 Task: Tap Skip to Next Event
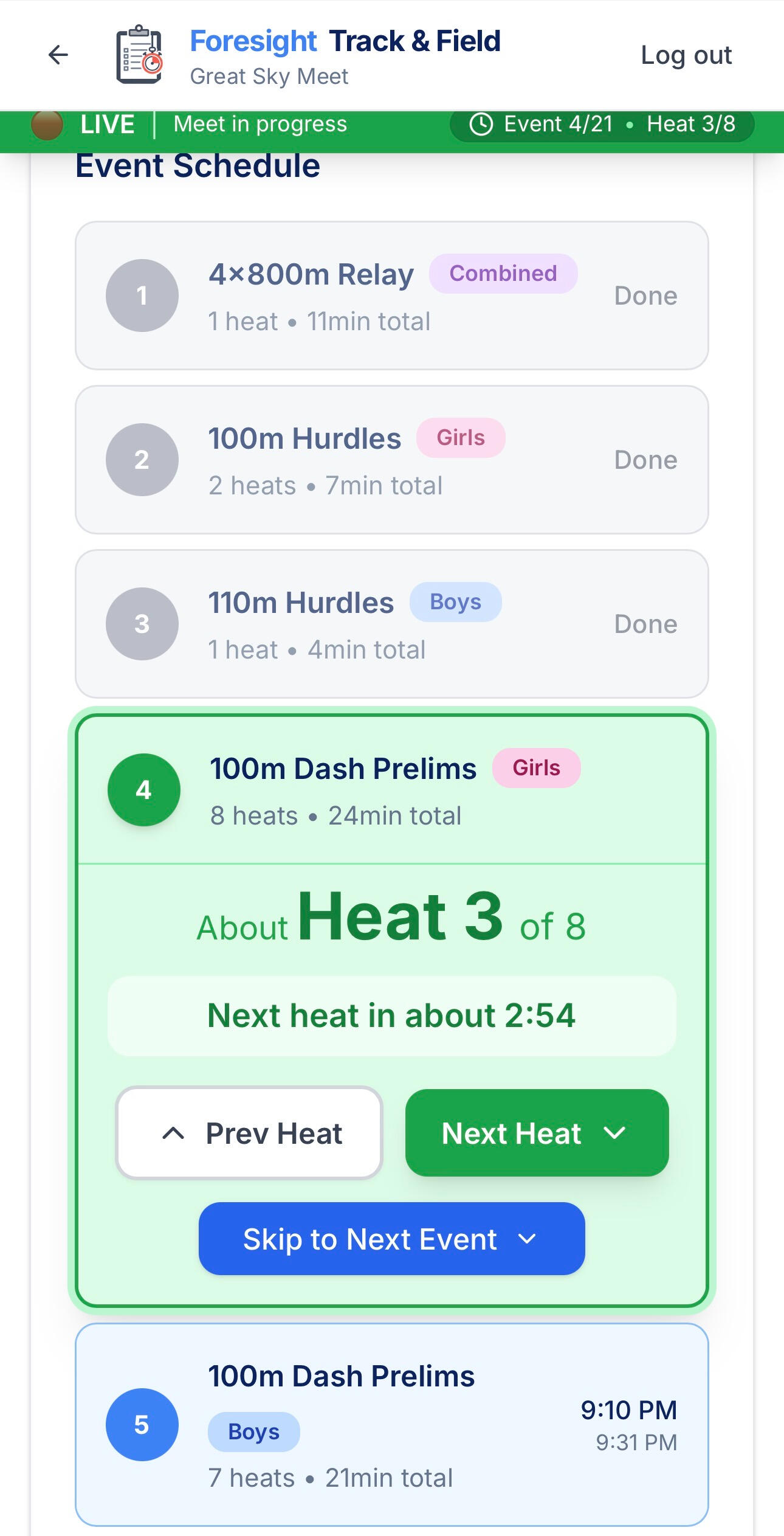[x=391, y=1239]
